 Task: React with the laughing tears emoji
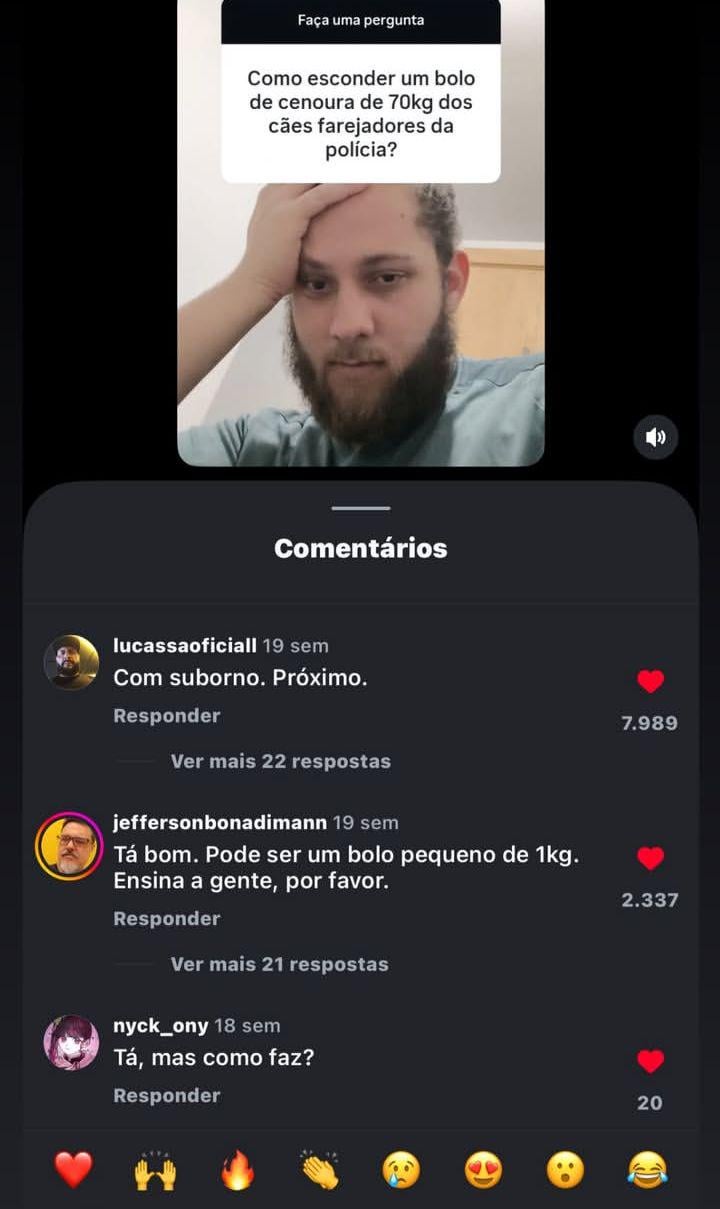pyautogui.click(x=647, y=1170)
